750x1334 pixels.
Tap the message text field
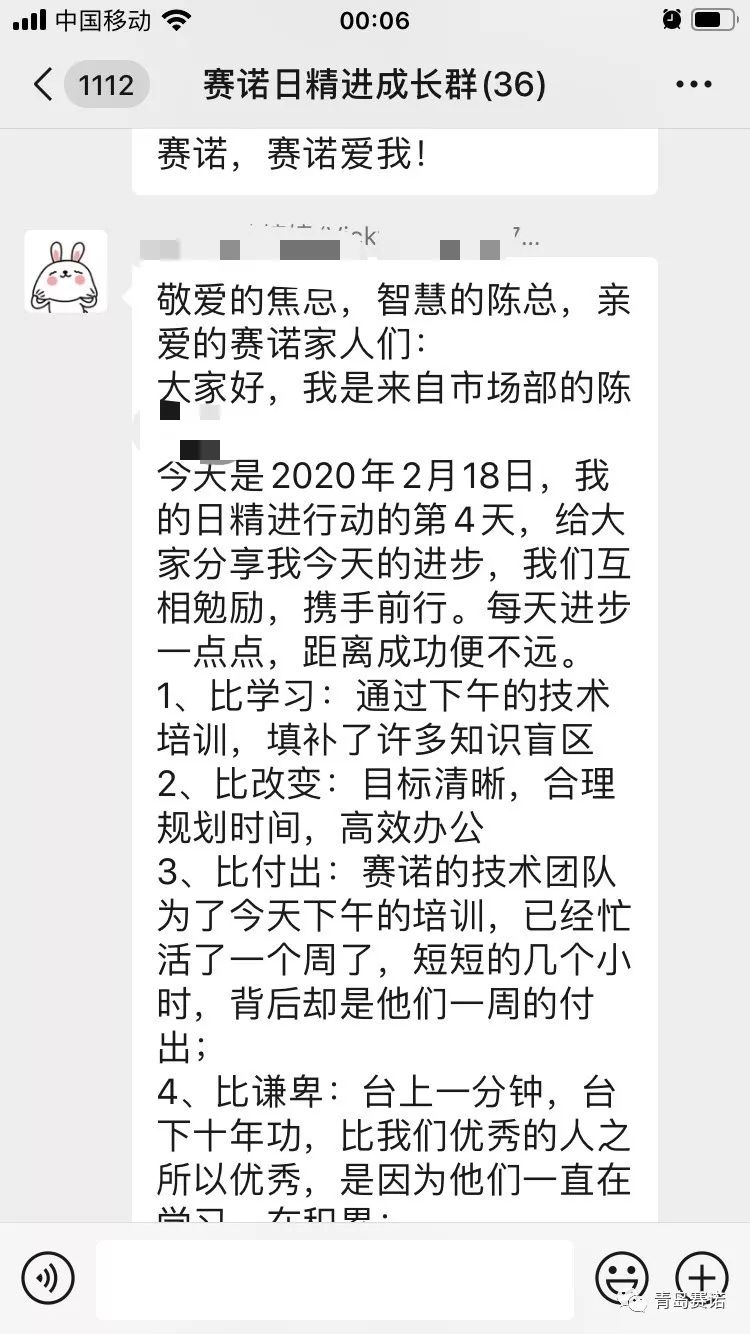coord(335,1278)
